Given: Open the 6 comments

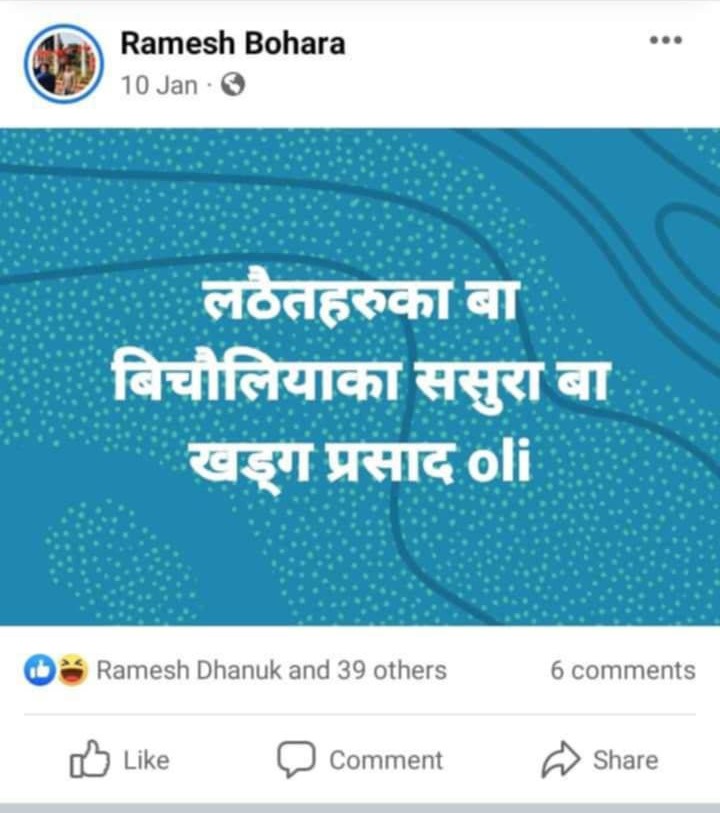Looking at the screenshot, I should click(622, 670).
